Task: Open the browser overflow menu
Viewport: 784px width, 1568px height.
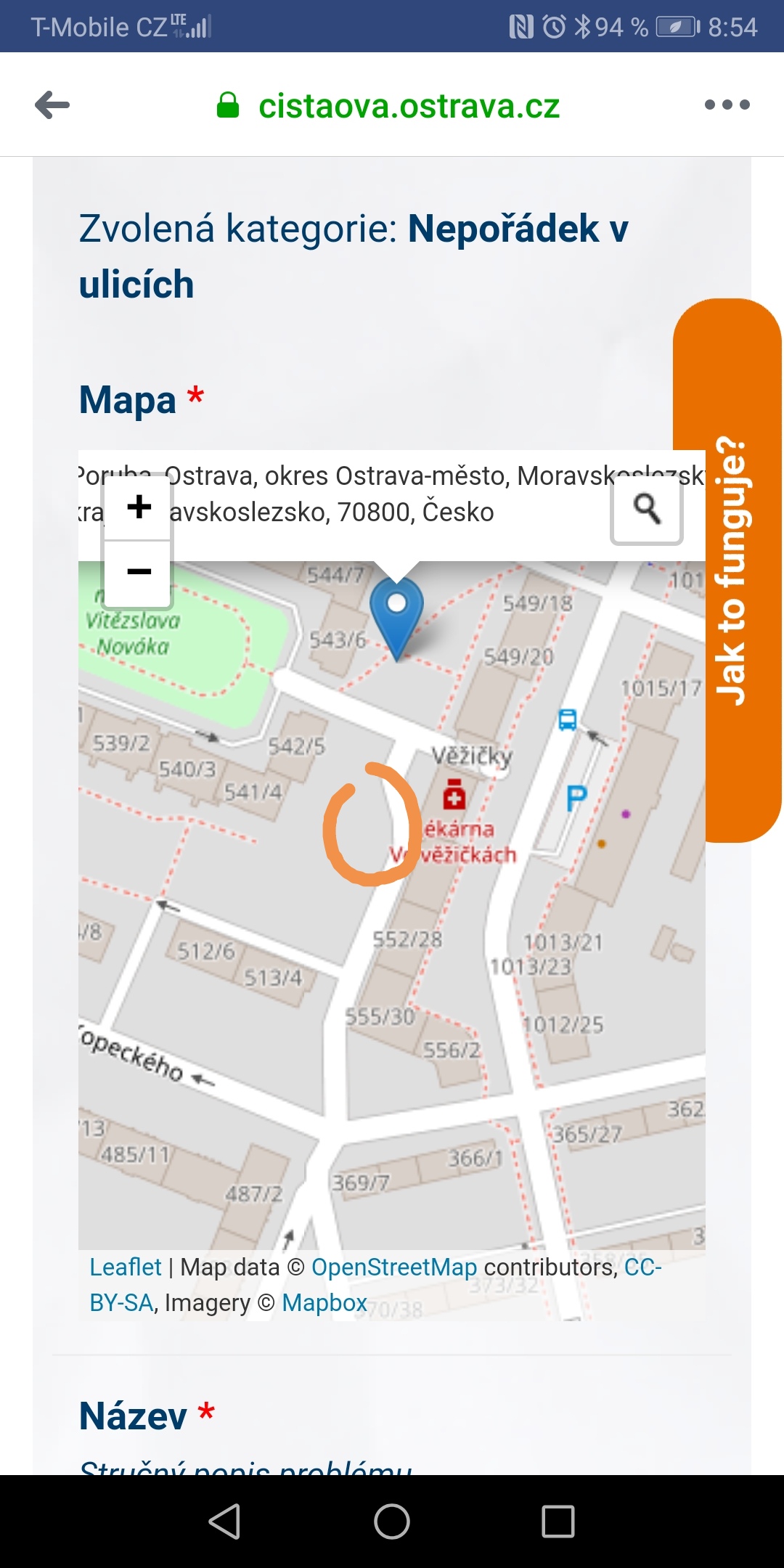Action: coord(727,105)
